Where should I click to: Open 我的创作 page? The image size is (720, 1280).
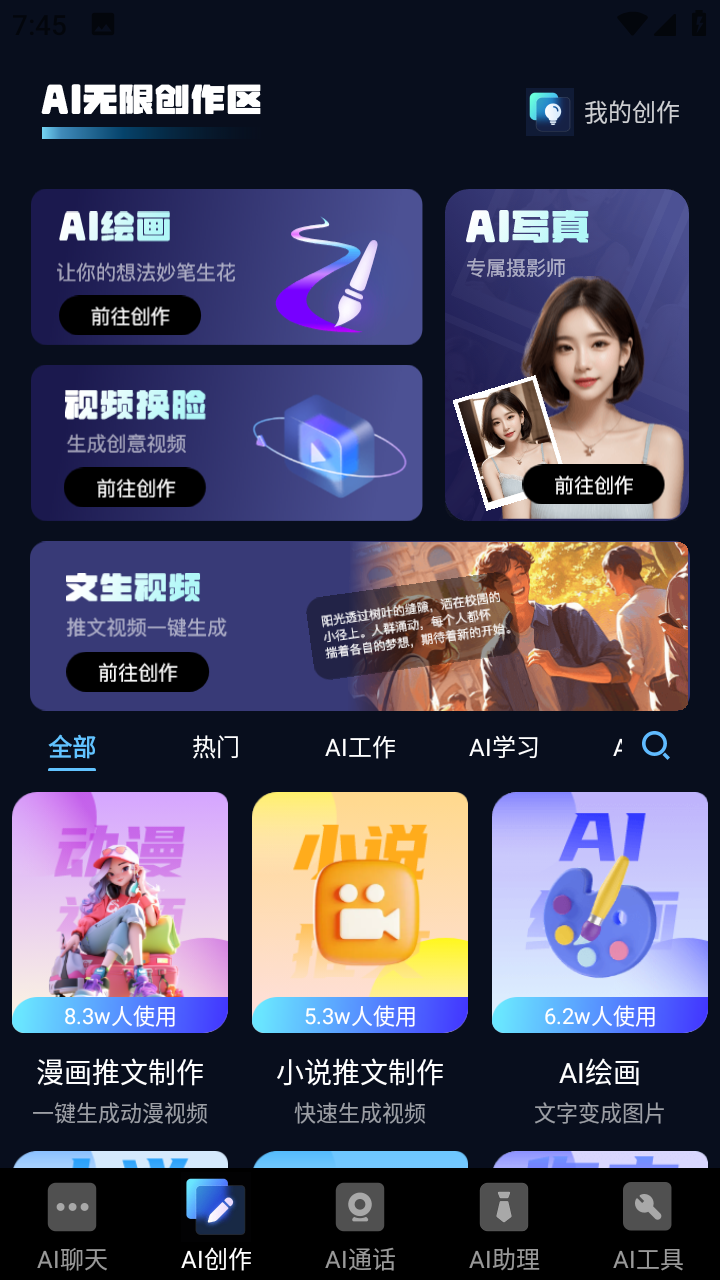coord(605,112)
